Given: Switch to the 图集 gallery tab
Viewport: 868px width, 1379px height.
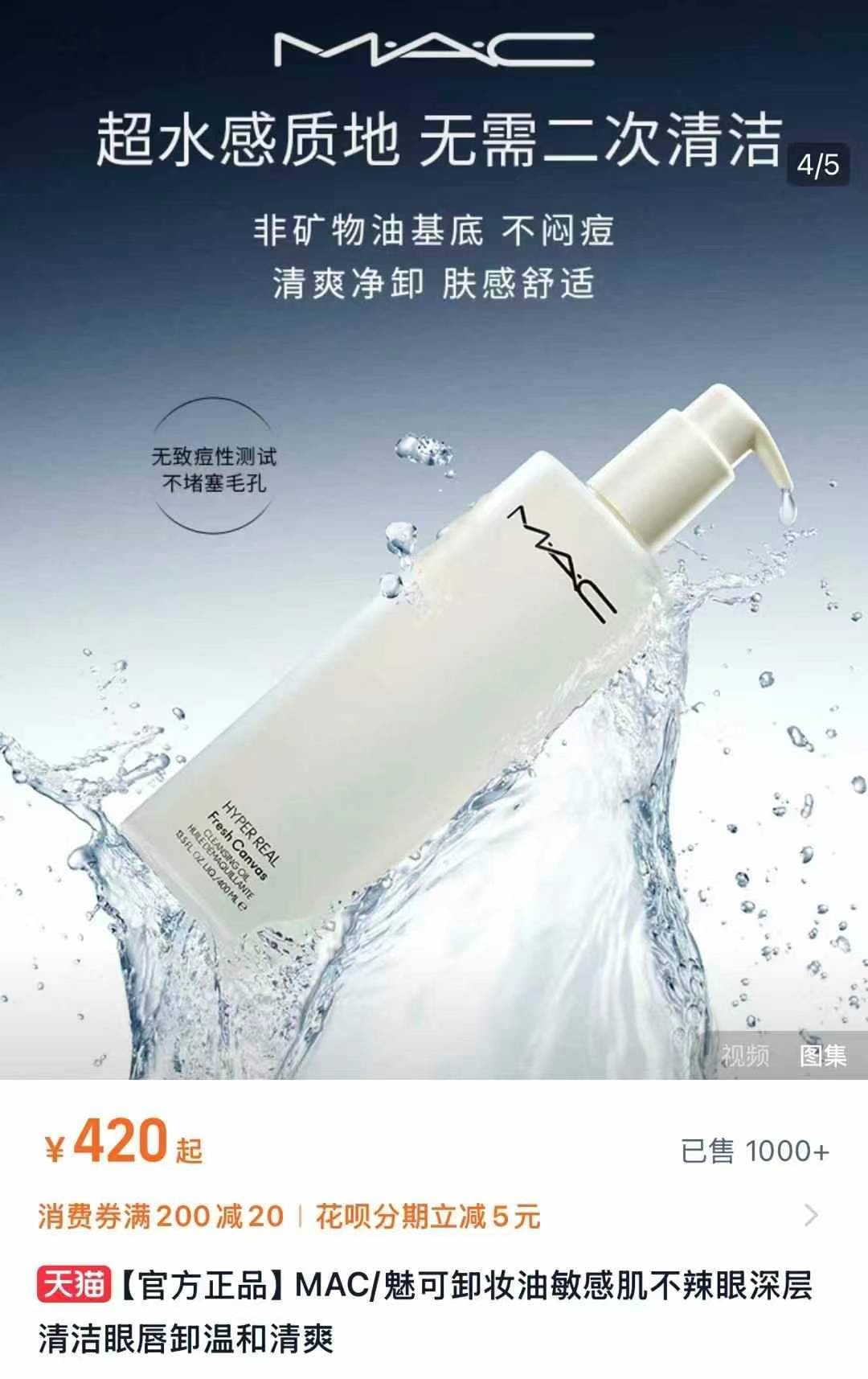Looking at the screenshot, I should (x=823, y=1054).
